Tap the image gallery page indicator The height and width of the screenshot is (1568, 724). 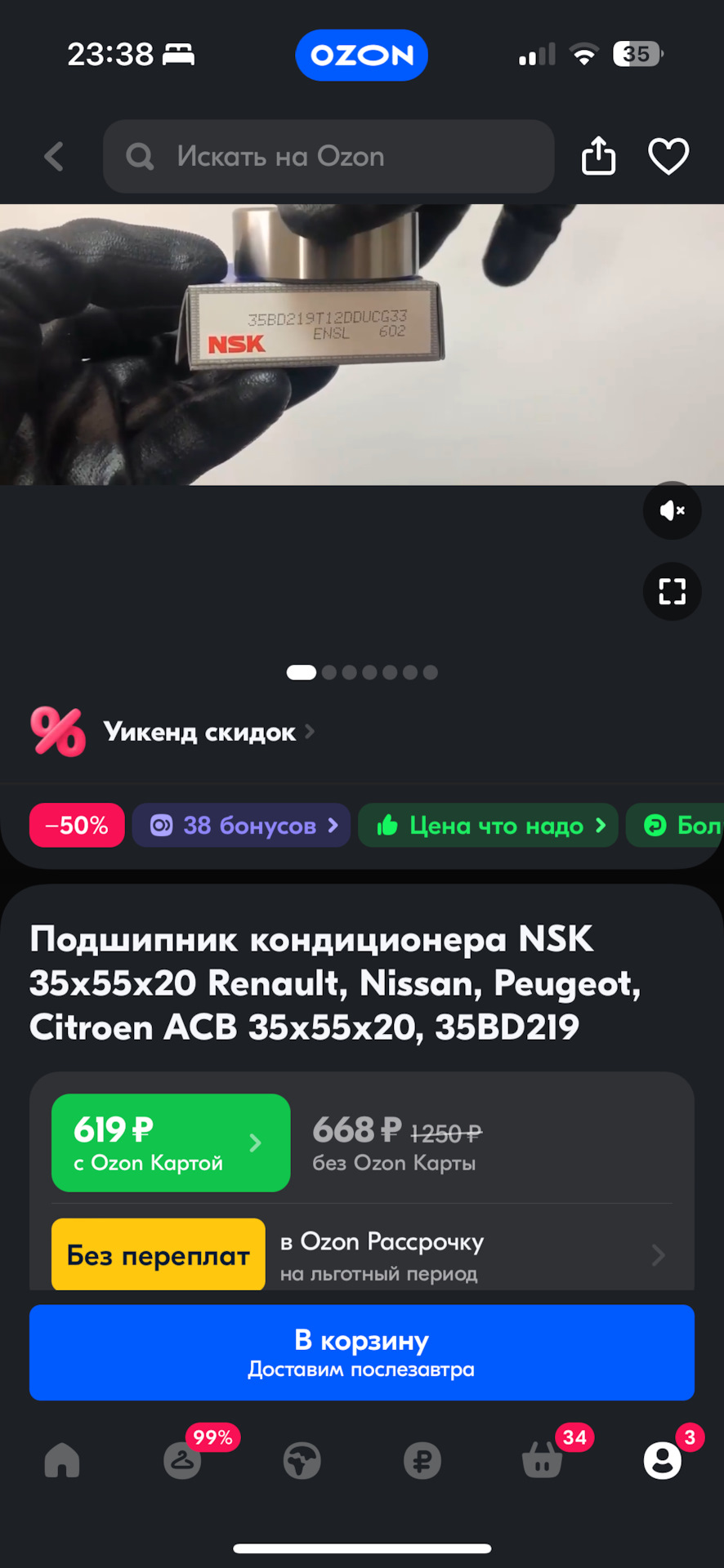(362, 672)
